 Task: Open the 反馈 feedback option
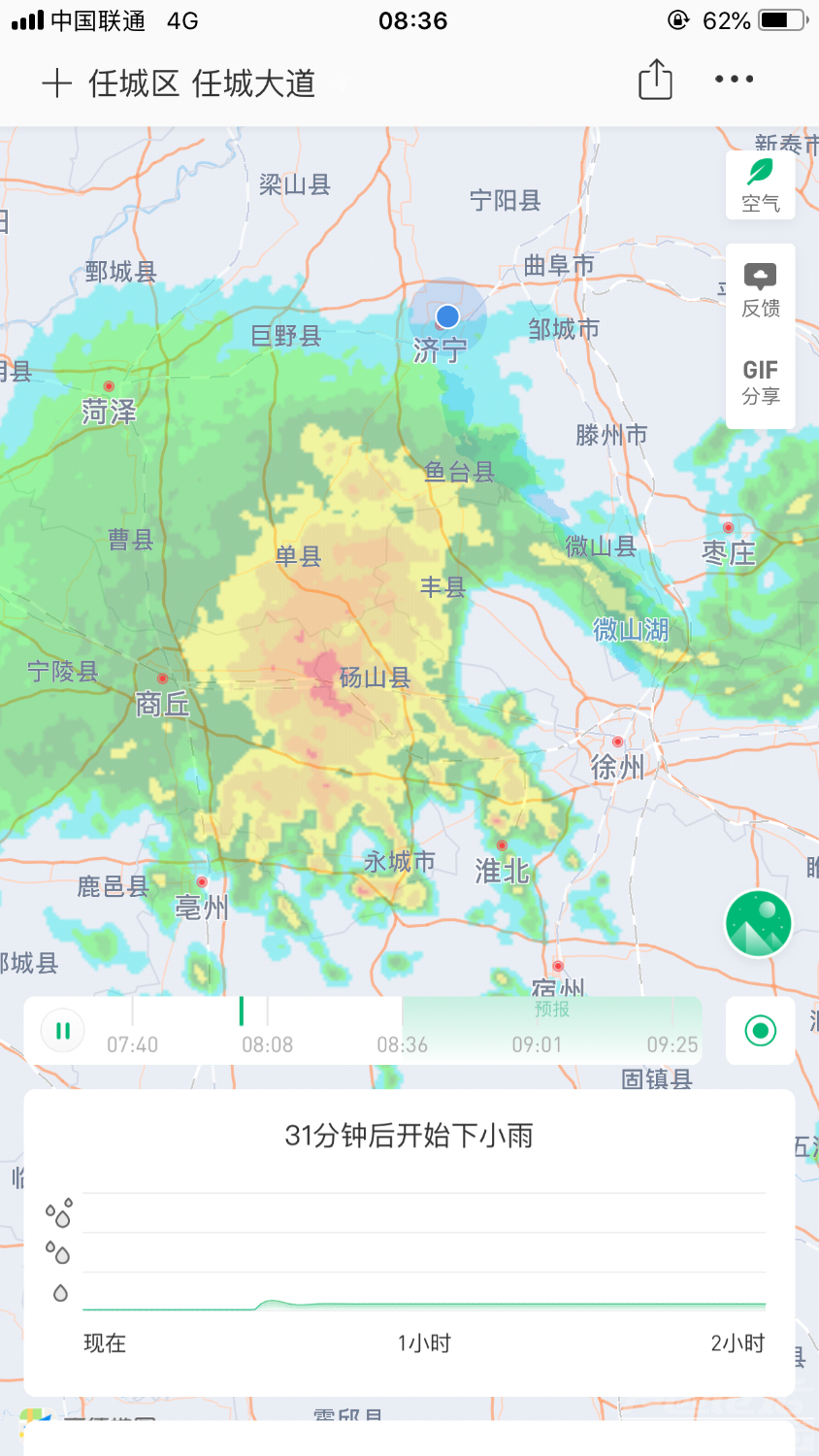[x=760, y=290]
